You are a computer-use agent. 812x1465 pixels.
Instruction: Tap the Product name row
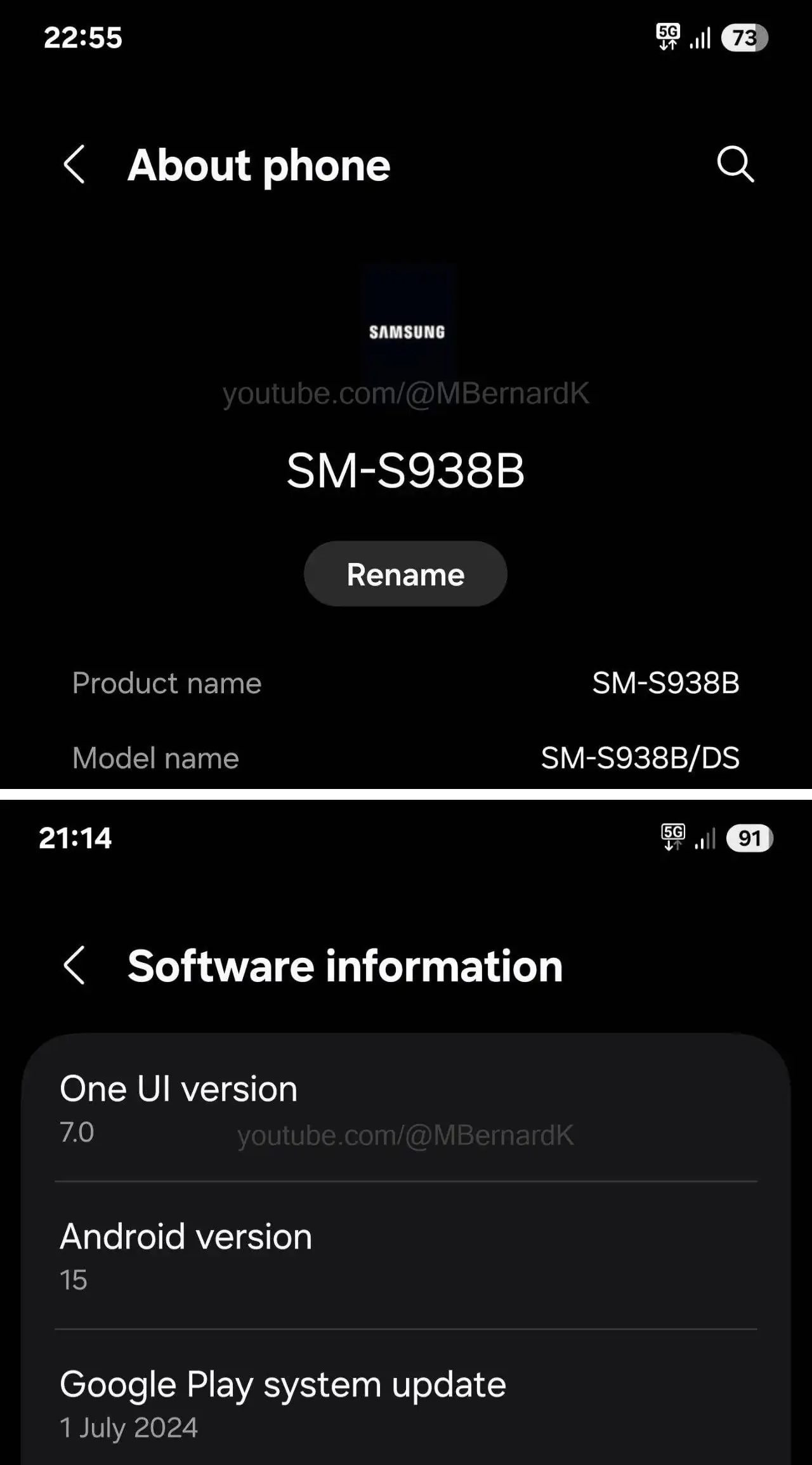[406, 684]
